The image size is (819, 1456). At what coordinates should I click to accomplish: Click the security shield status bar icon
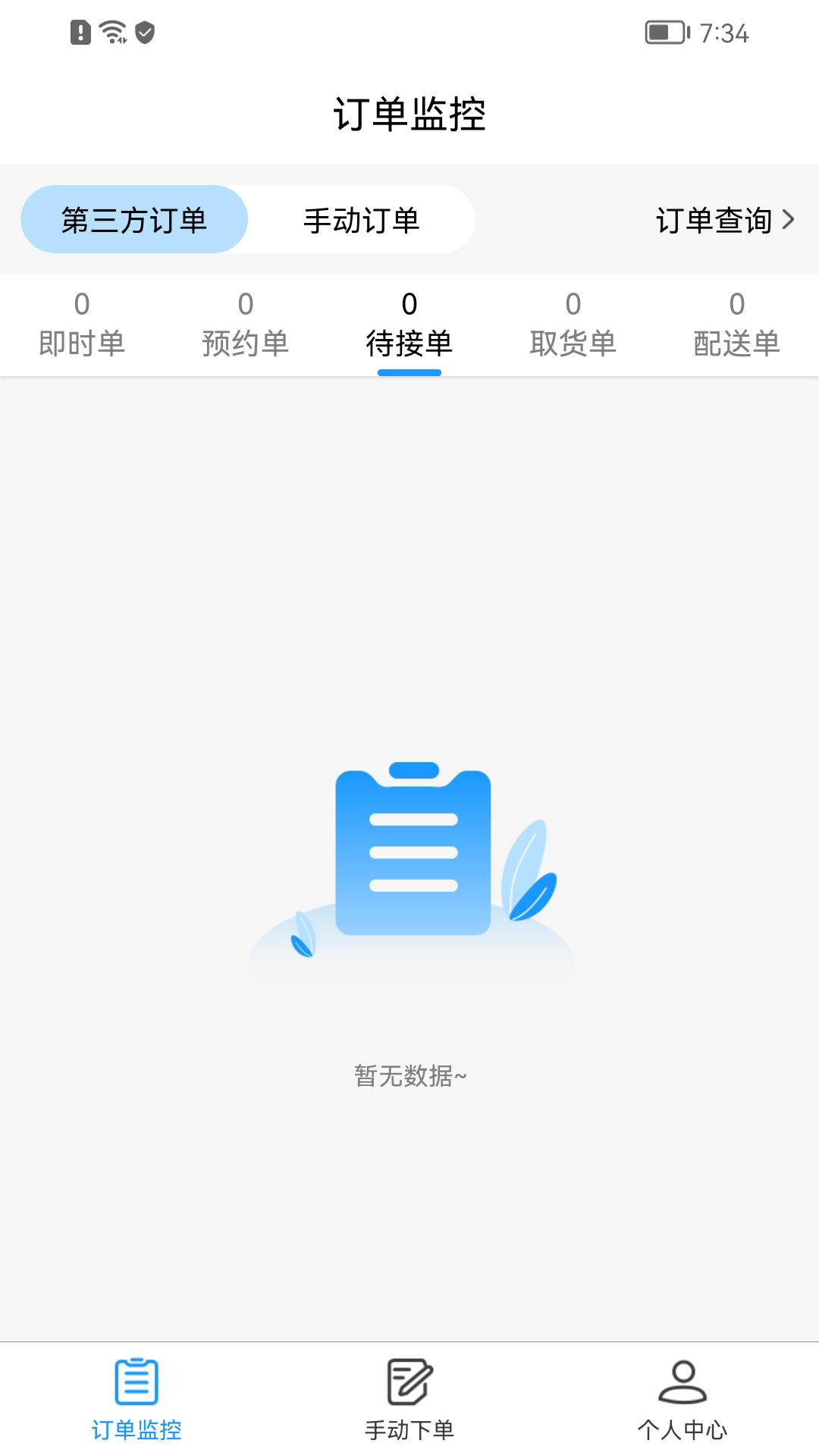(145, 31)
